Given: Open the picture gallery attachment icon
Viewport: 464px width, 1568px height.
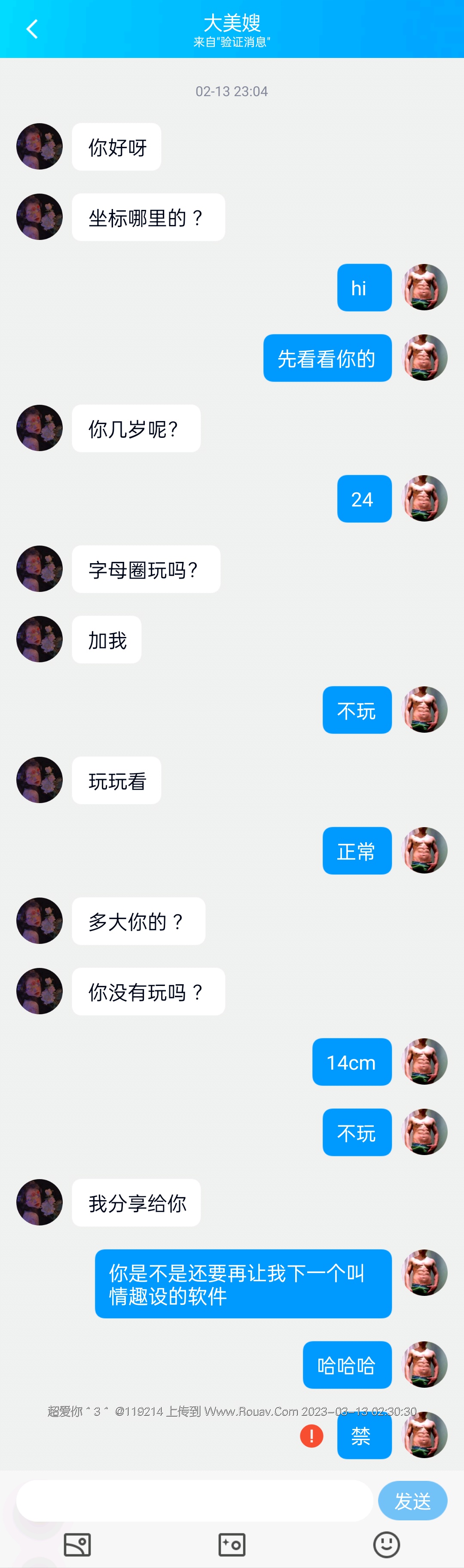Looking at the screenshot, I should click(77, 1545).
